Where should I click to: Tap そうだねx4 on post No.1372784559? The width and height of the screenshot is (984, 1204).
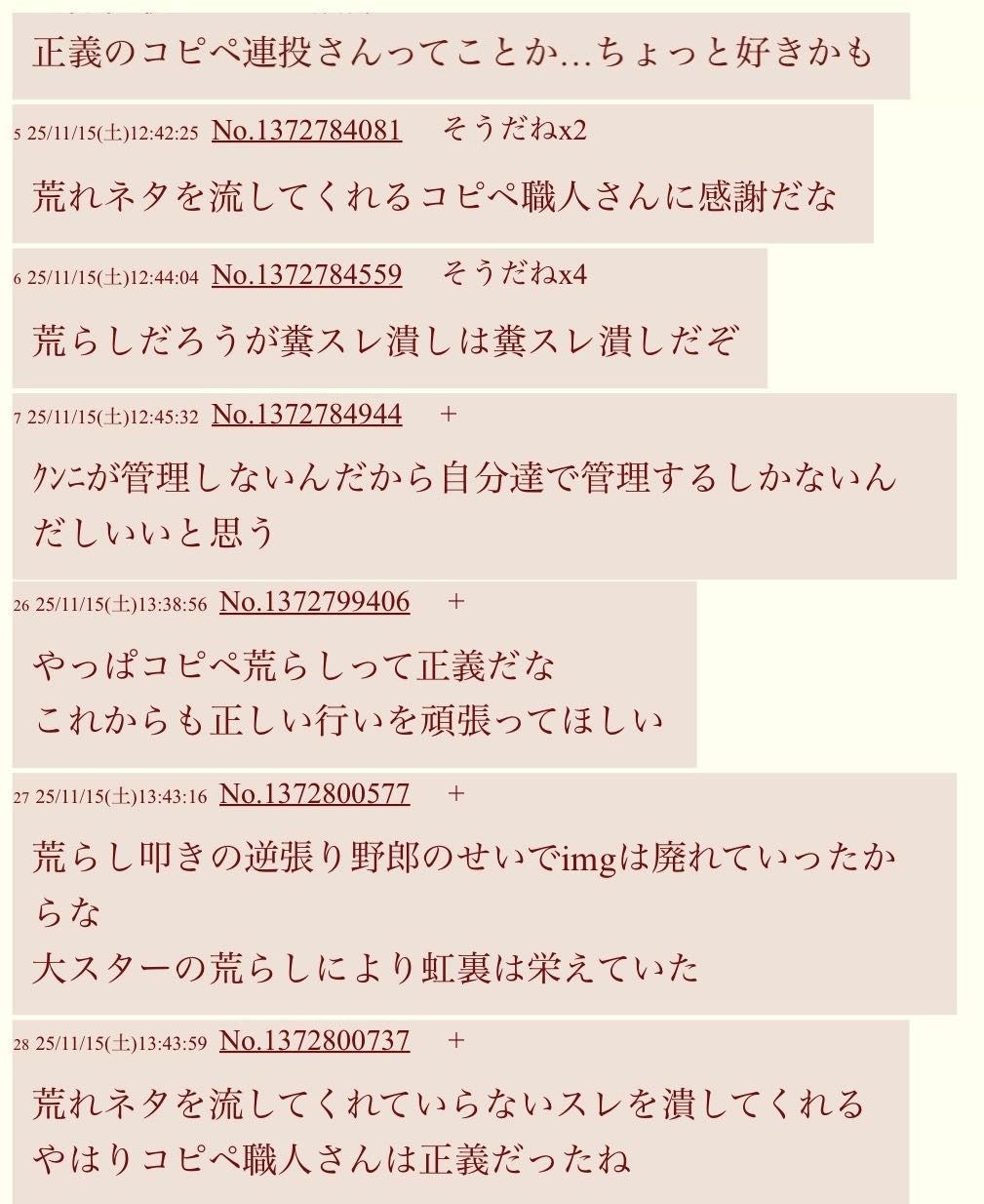(514, 274)
